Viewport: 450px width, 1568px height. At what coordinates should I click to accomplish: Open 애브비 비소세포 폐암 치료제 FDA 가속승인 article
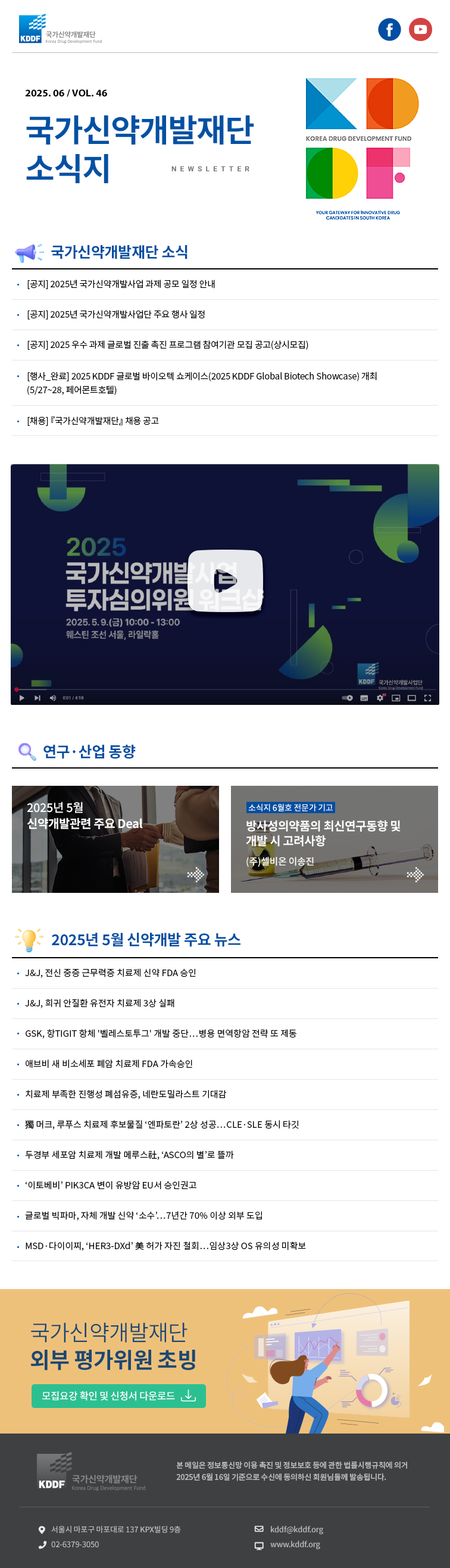tap(108, 1064)
